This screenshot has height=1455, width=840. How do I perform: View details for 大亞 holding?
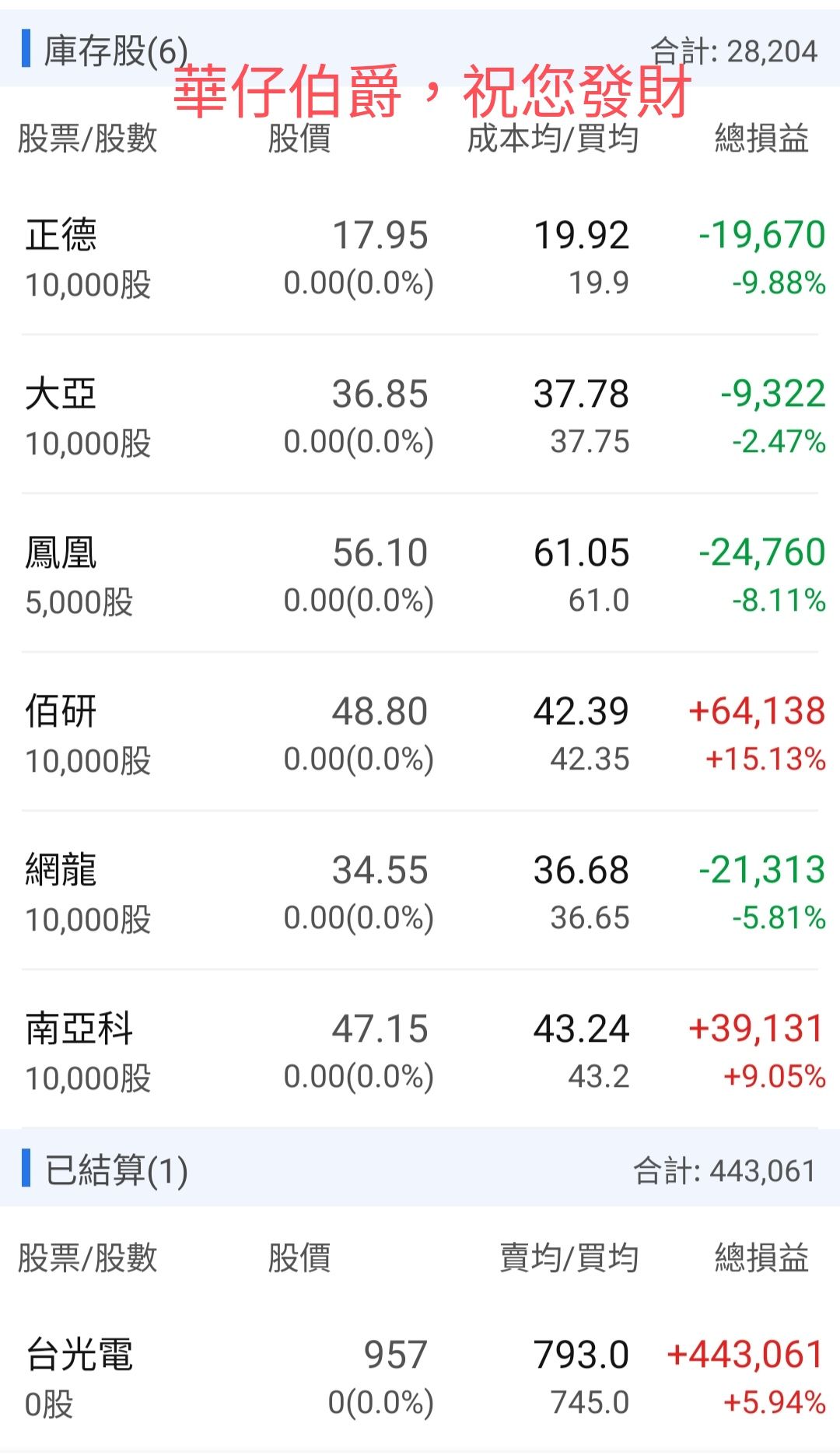pyautogui.click(x=420, y=417)
